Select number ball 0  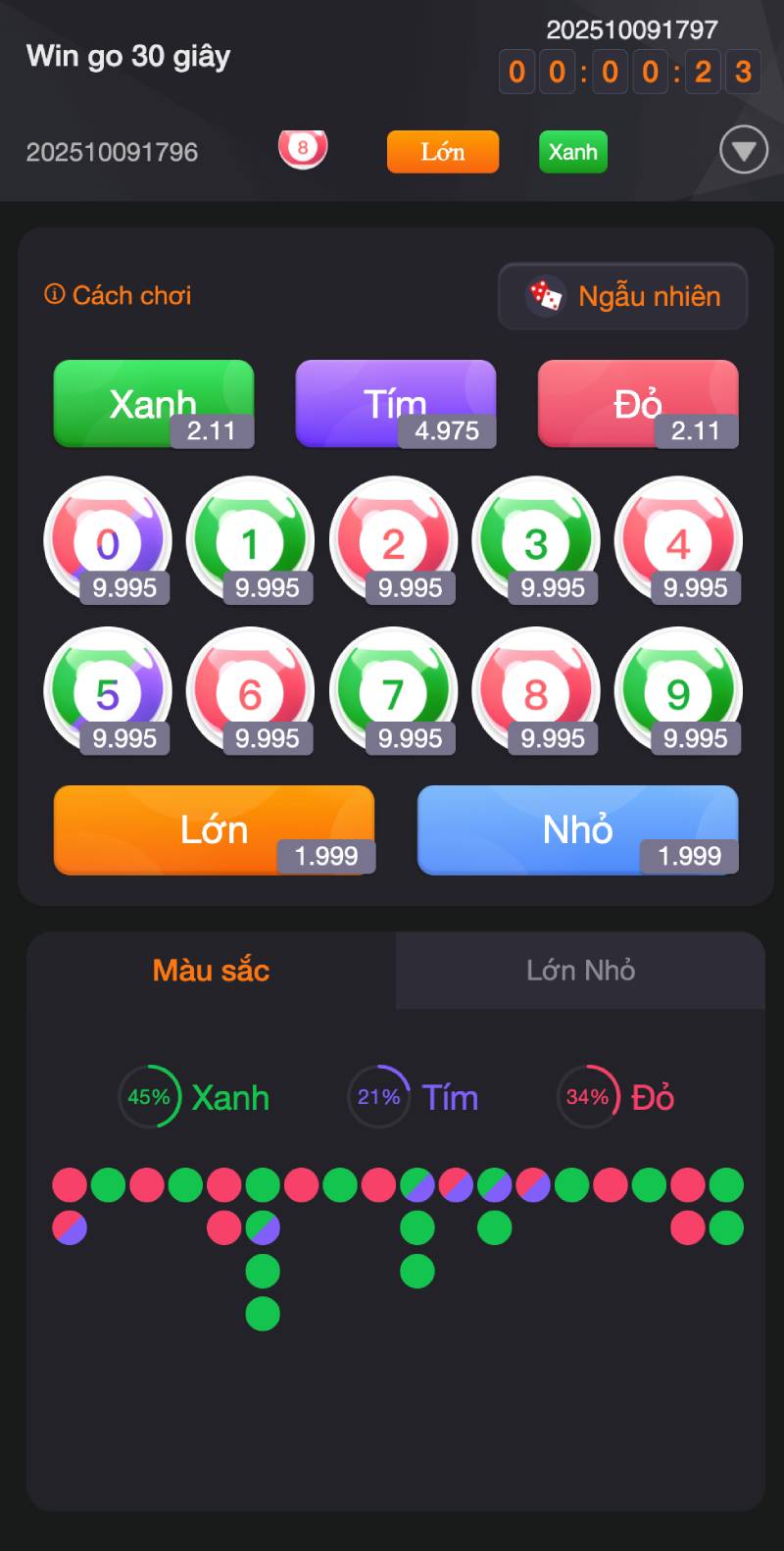tap(108, 541)
